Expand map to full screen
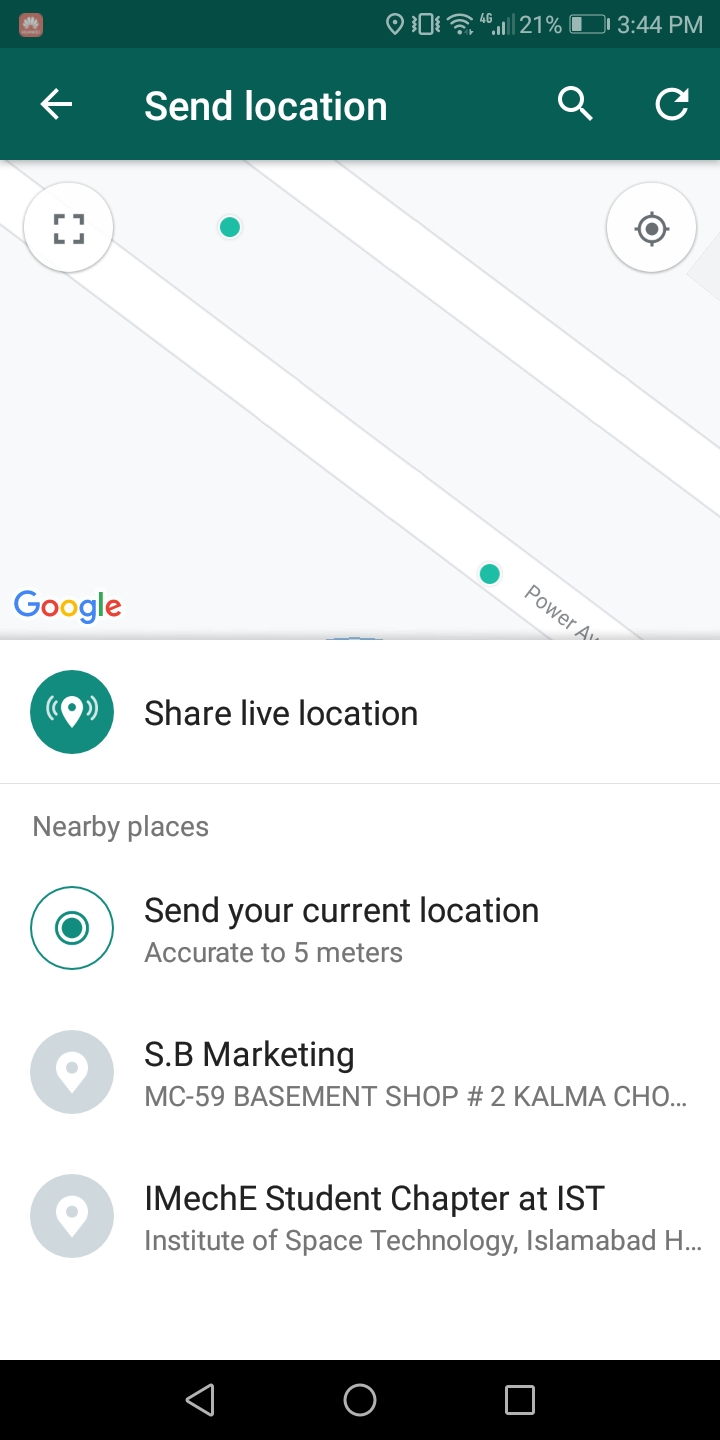This screenshot has width=720, height=1440. 68,229
